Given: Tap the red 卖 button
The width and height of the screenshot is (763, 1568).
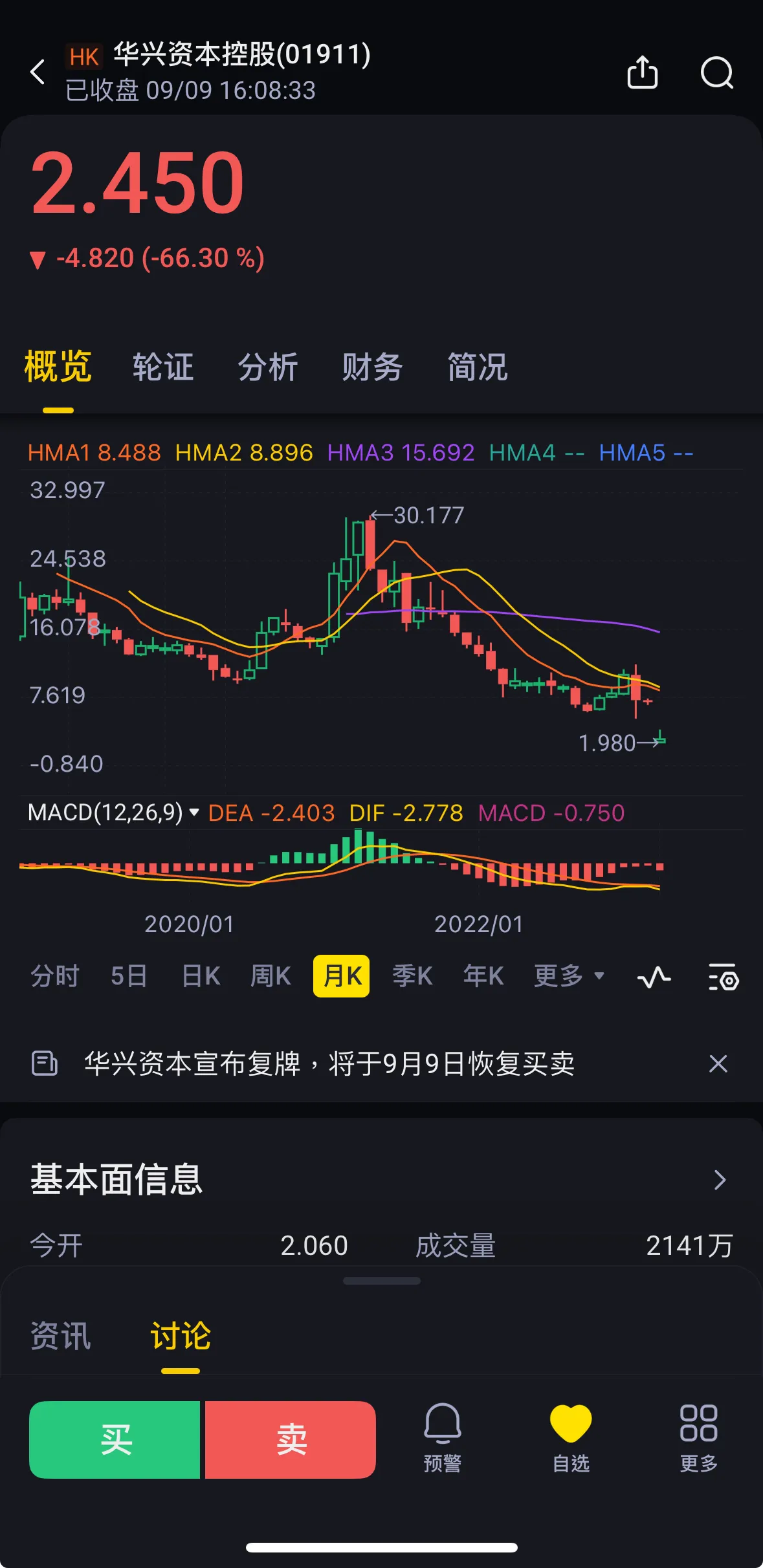Looking at the screenshot, I should click(291, 1439).
